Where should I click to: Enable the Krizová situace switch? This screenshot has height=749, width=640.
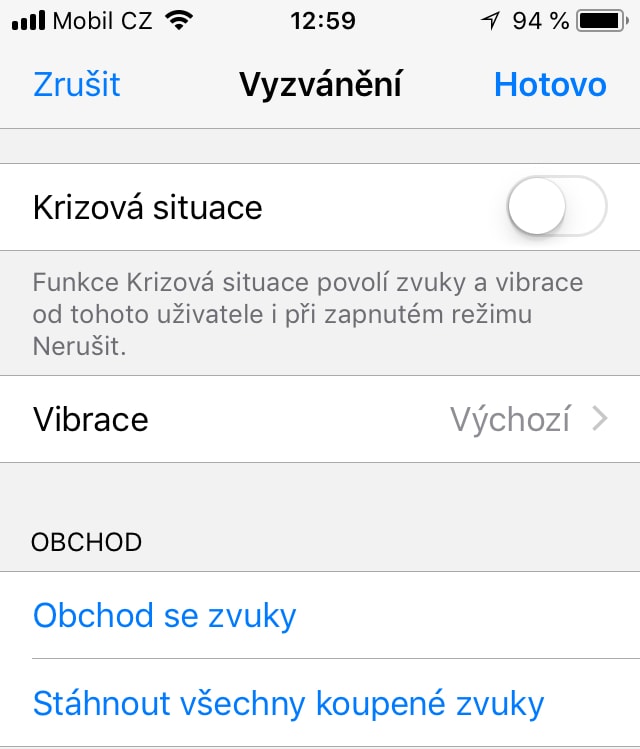(556, 207)
